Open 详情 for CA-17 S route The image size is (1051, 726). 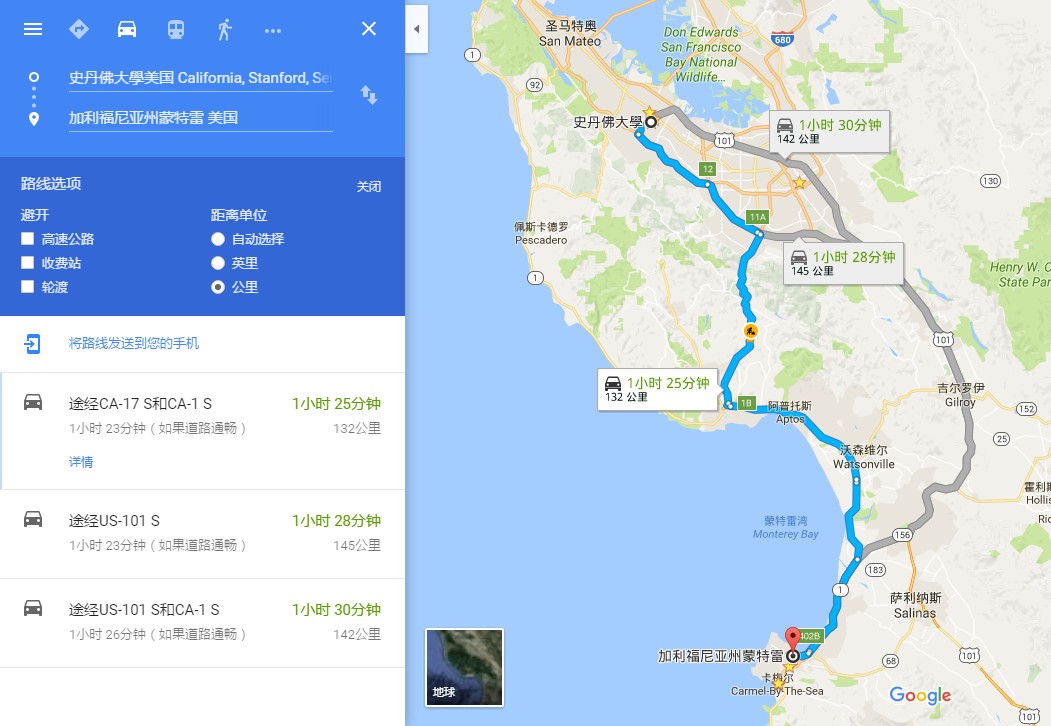[x=81, y=462]
